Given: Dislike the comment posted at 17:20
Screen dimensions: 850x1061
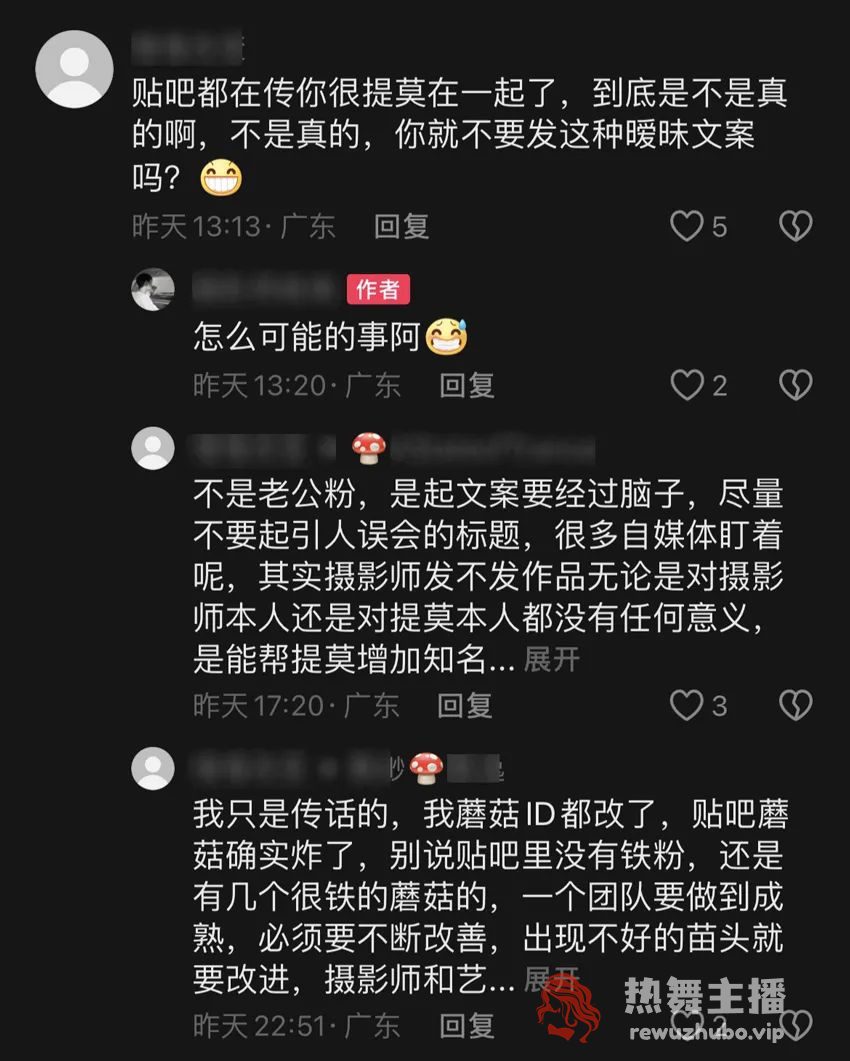Looking at the screenshot, I should (x=795, y=706).
